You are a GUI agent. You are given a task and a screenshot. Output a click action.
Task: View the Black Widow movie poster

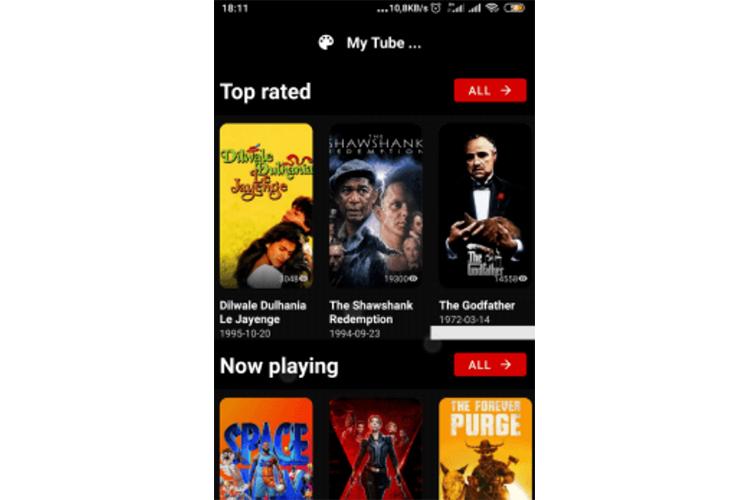375,448
